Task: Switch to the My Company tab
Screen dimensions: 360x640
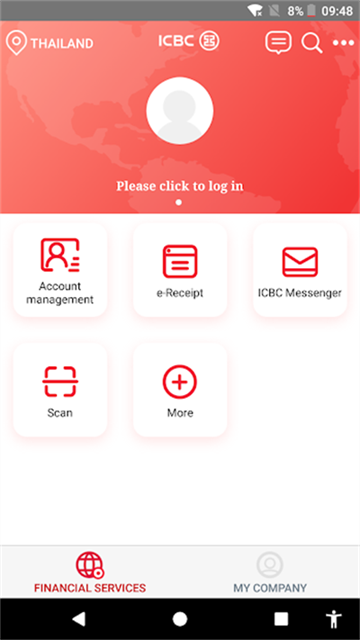Action: [270, 572]
